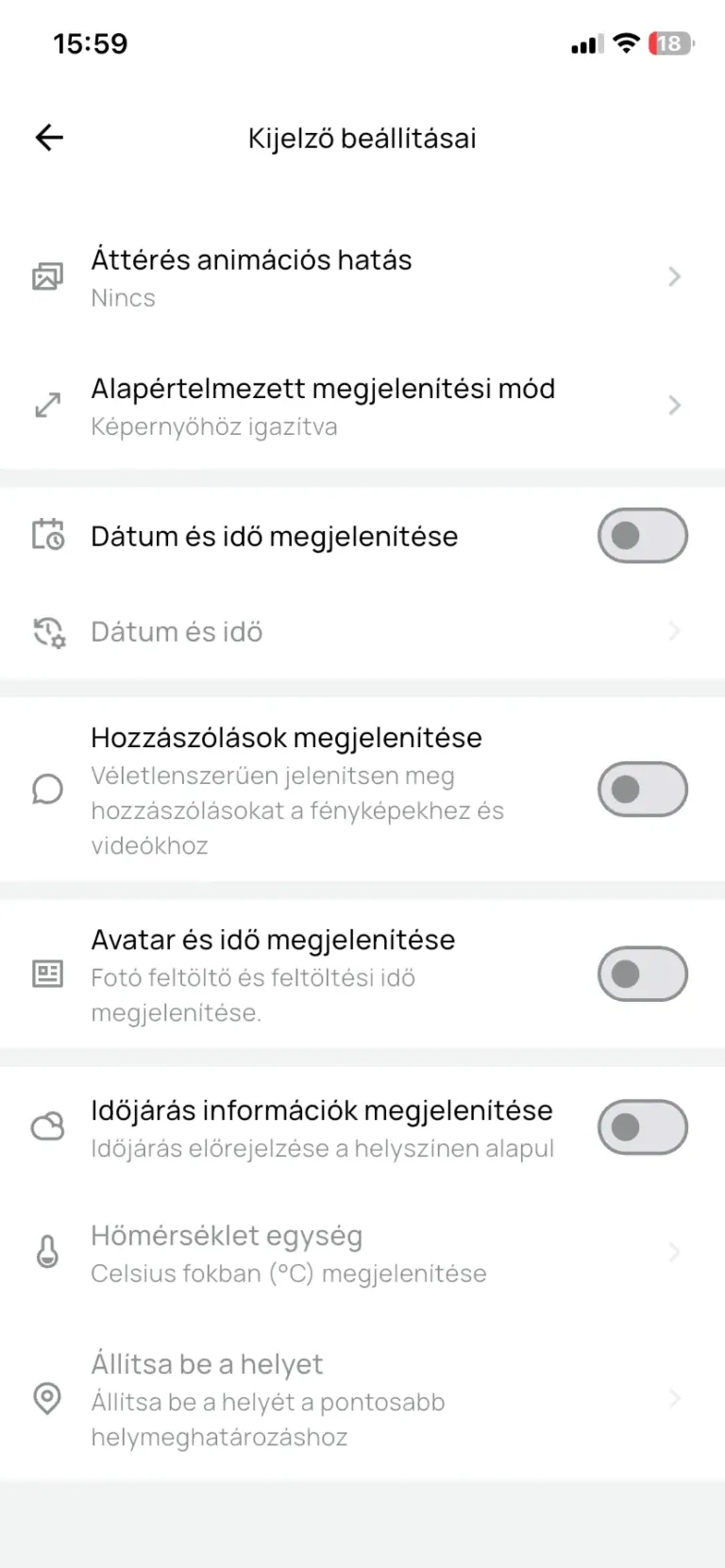
Task: Enable Időjárás információk megjelenítése toggle
Action: point(643,1126)
